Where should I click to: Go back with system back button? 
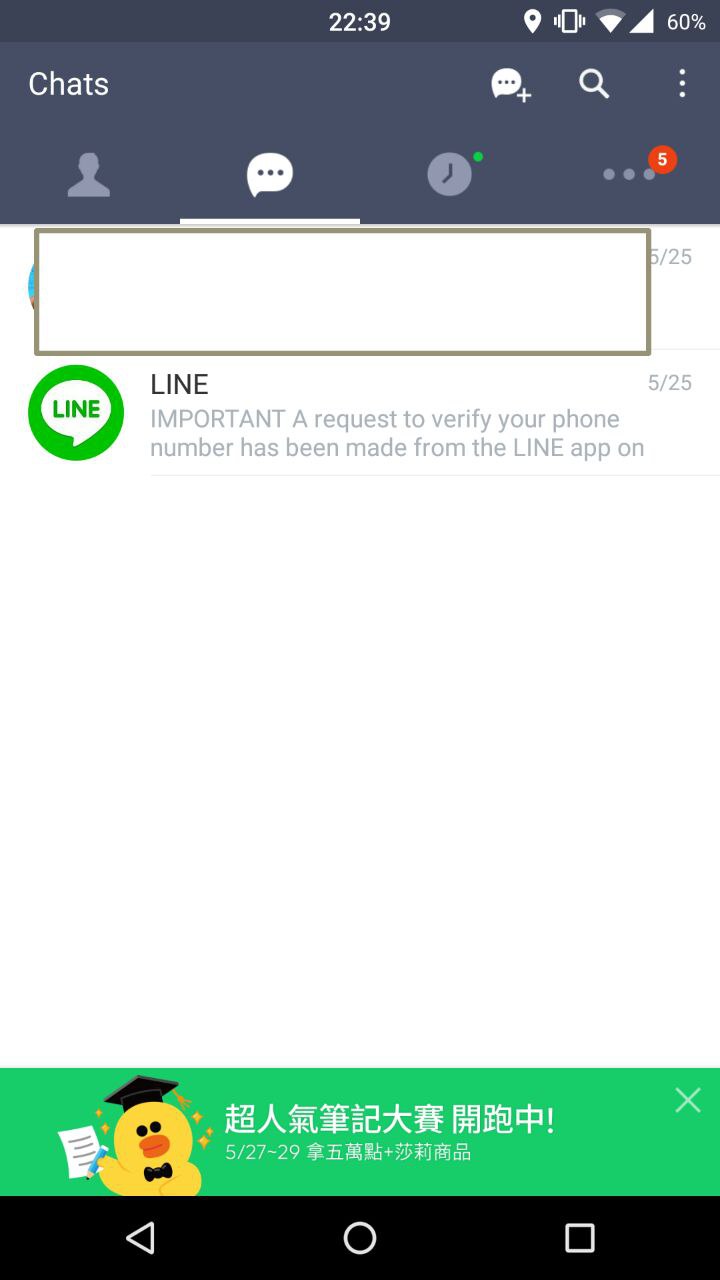tap(140, 1238)
